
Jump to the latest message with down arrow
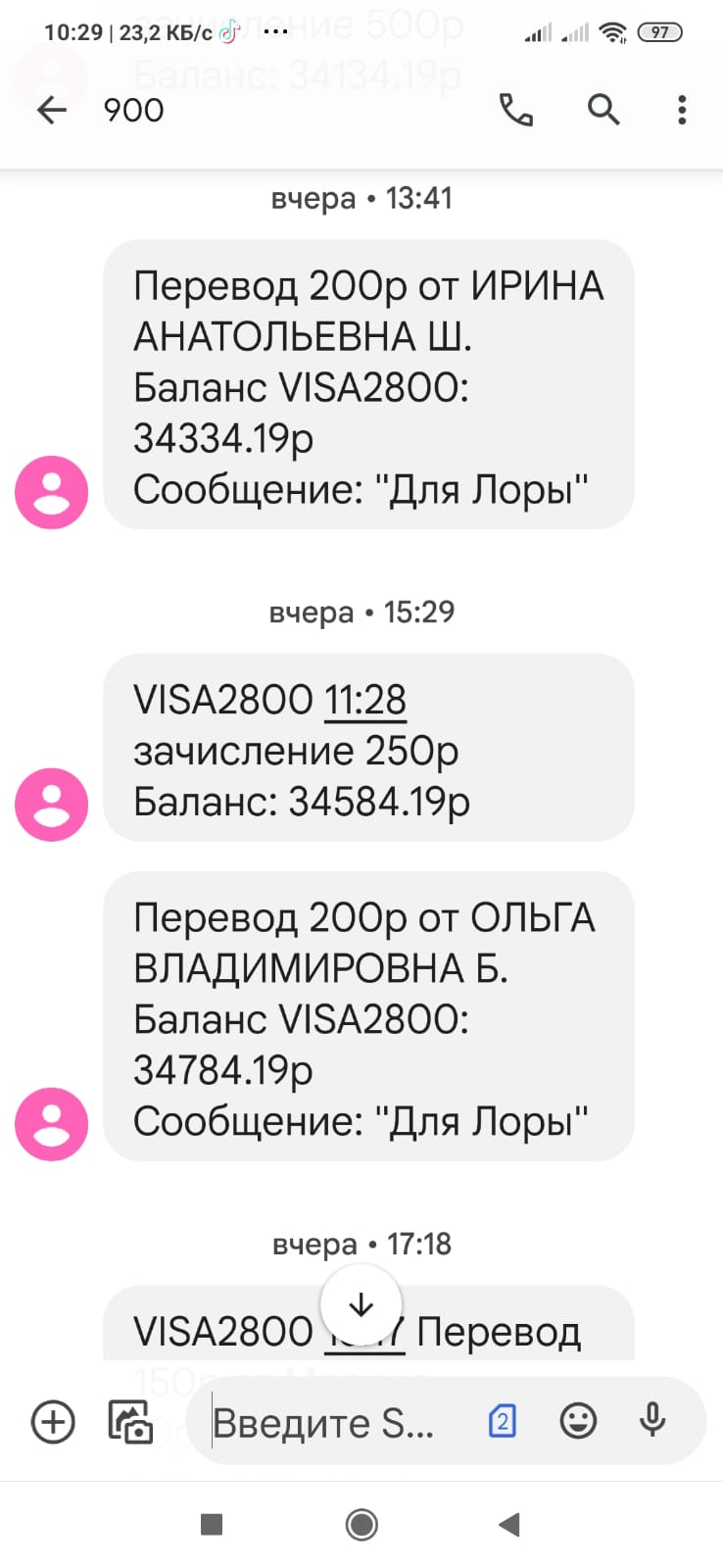point(361,1305)
